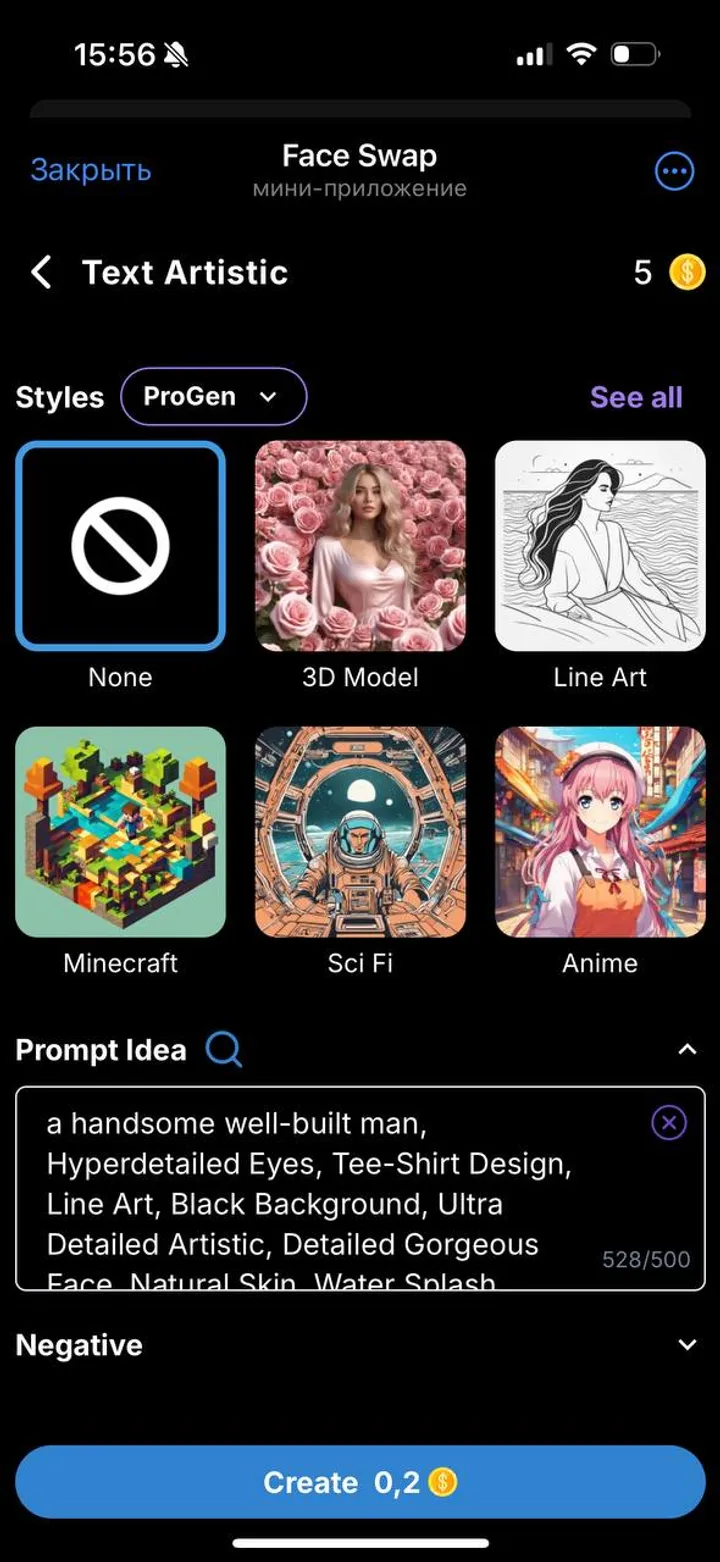Select the None style
The width and height of the screenshot is (720, 1562).
tap(120, 546)
